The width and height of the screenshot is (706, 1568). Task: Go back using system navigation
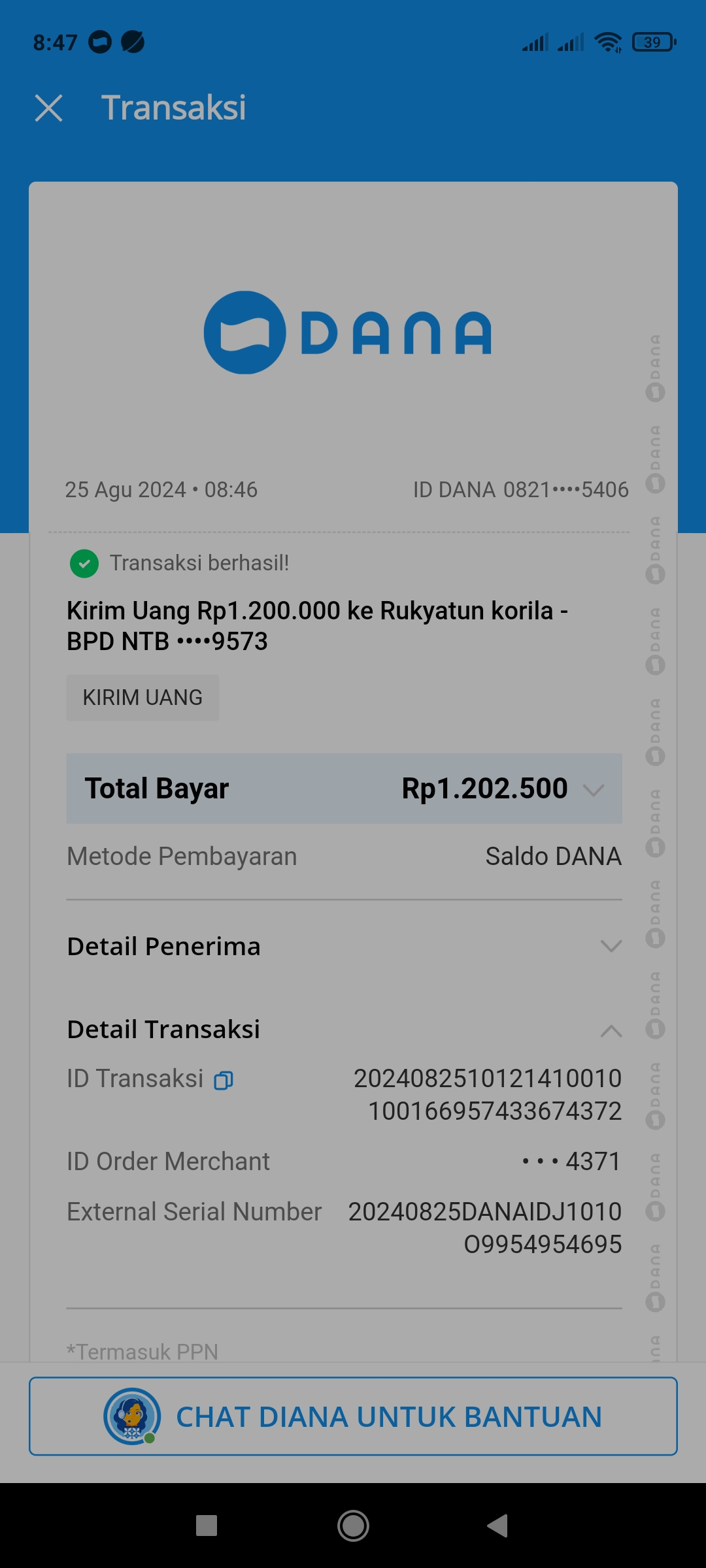pos(498,1526)
